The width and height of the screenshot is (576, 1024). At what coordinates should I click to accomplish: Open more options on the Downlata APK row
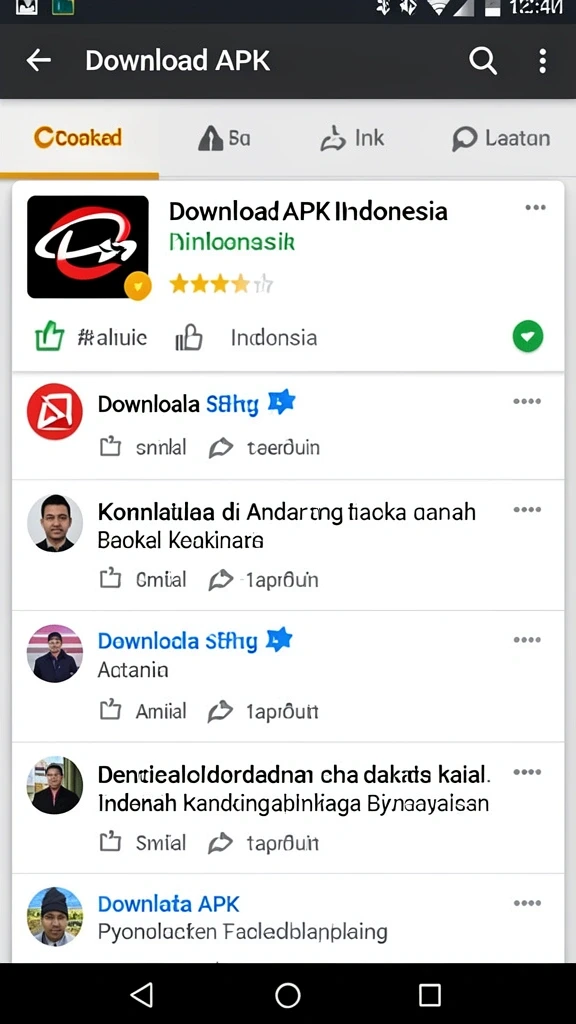(x=527, y=903)
